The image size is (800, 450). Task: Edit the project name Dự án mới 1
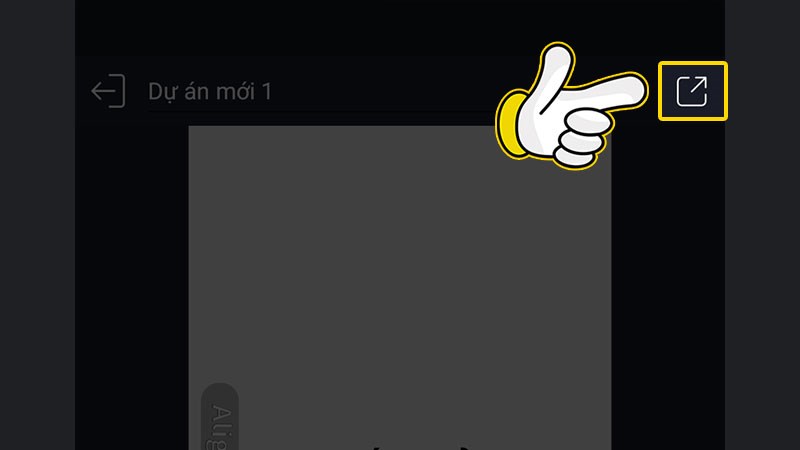click(x=210, y=91)
